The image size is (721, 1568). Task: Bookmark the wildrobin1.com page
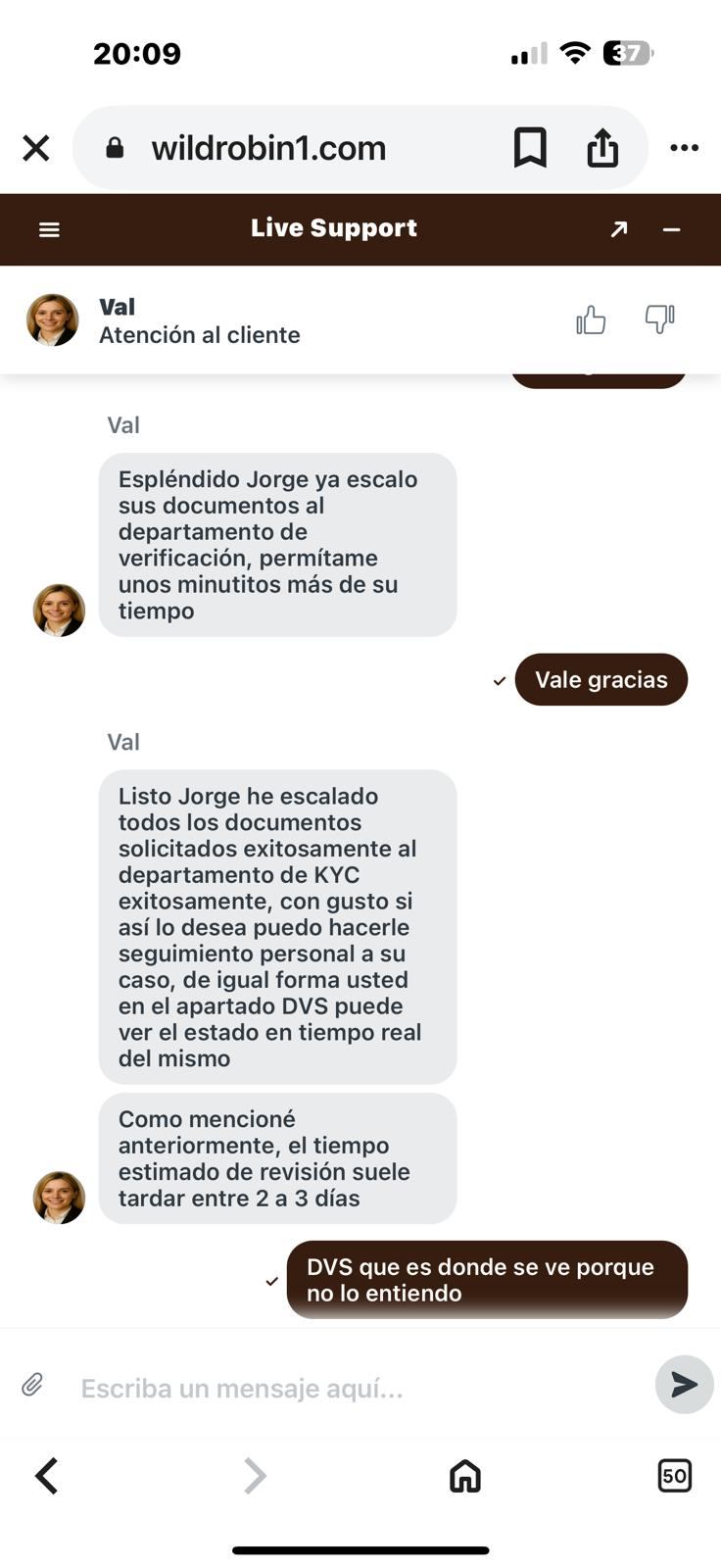pyautogui.click(x=530, y=148)
